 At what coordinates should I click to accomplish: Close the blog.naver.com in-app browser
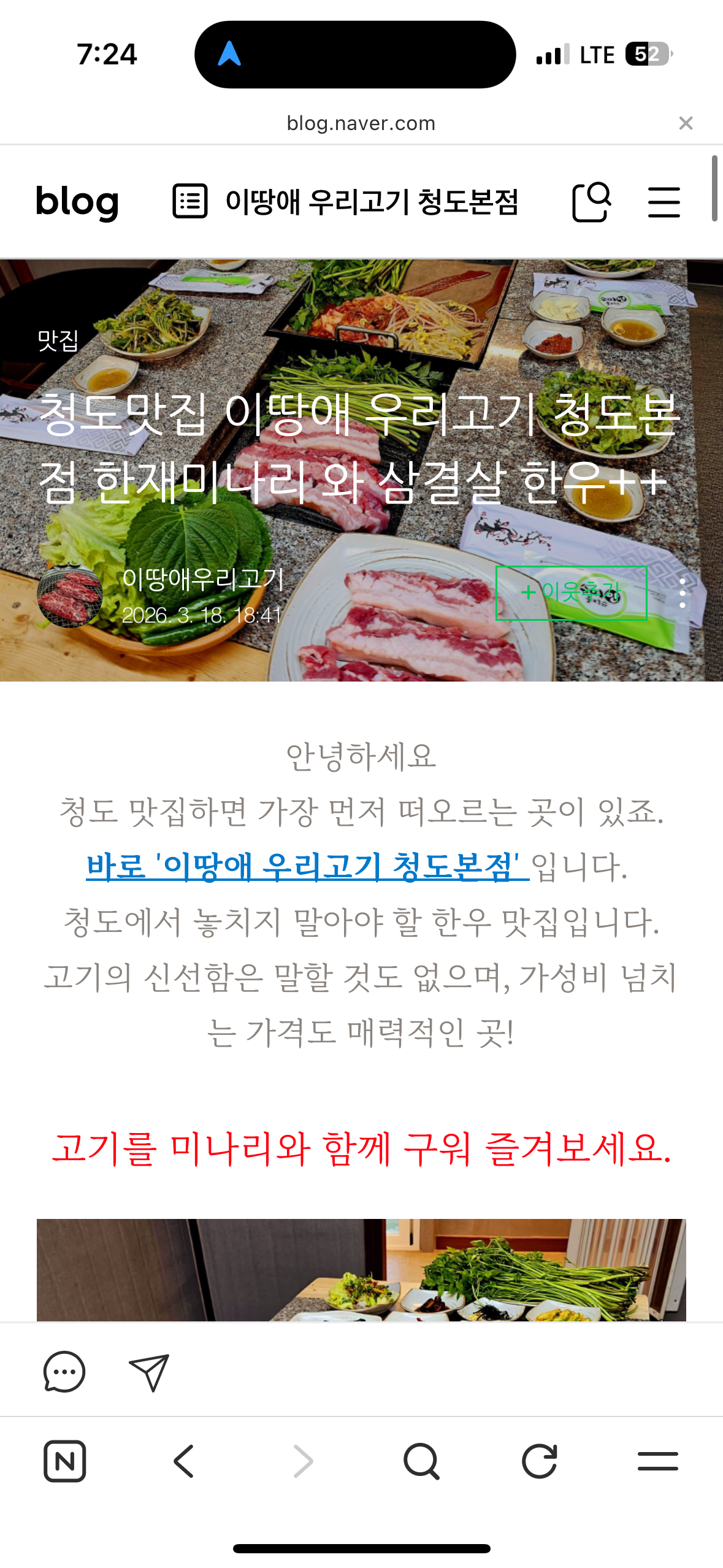[686, 123]
